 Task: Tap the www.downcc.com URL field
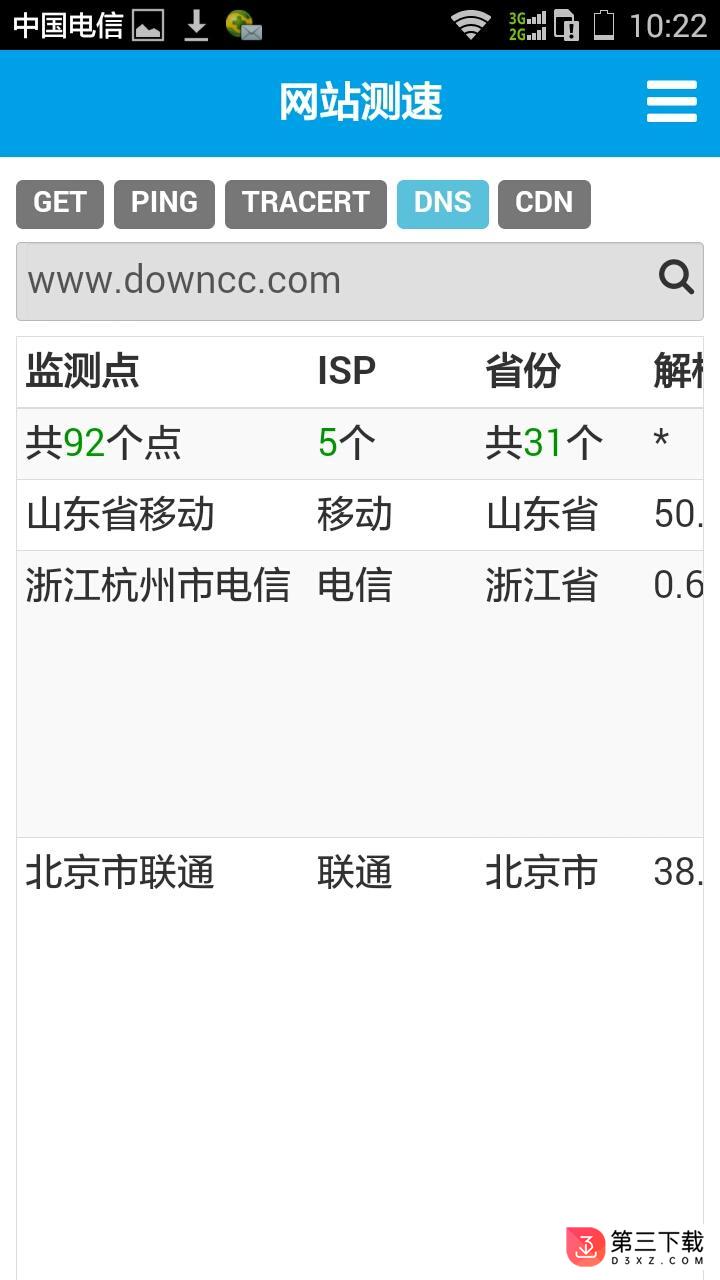335,281
